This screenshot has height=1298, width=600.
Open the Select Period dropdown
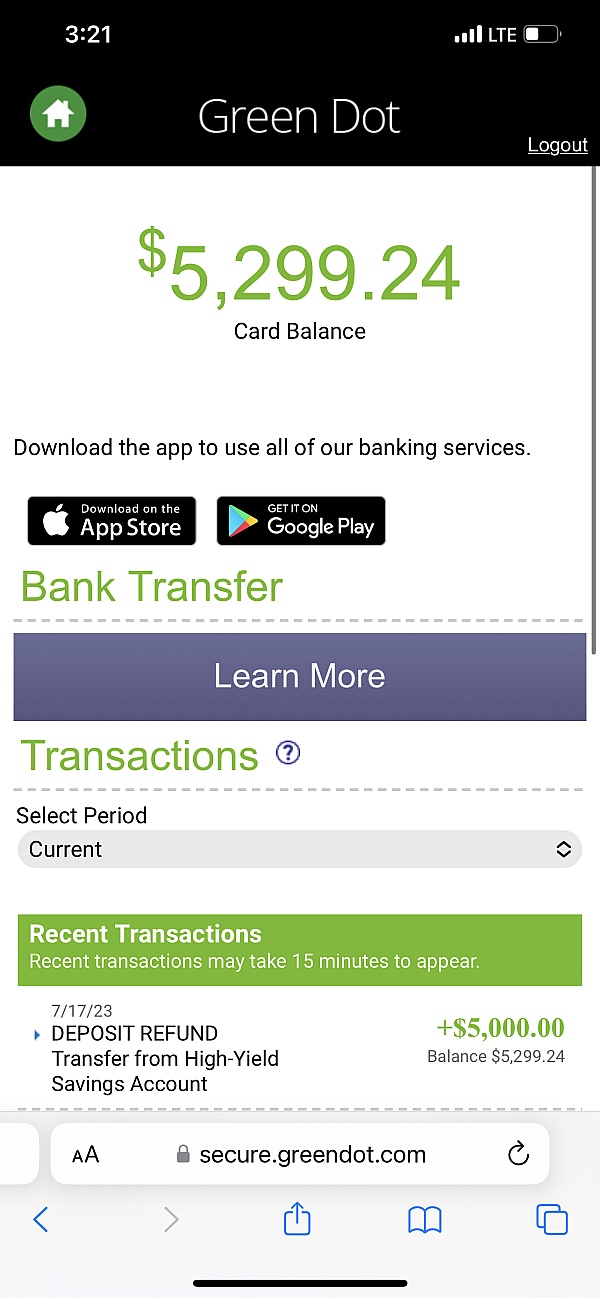pyautogui.click(x=300, y=849)
